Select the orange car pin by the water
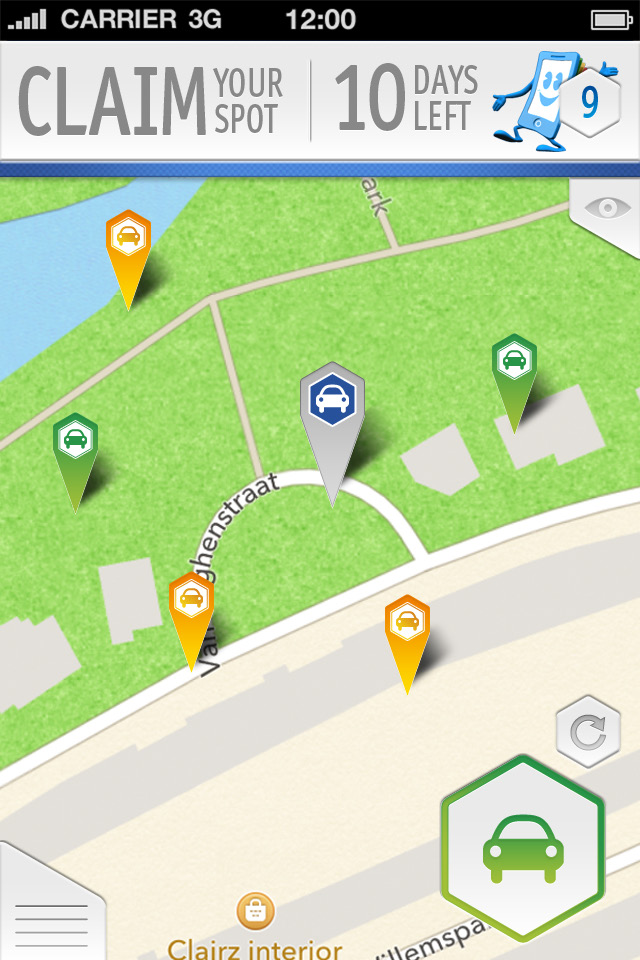Viewport: 640px width, 960px height. (128, 238)
